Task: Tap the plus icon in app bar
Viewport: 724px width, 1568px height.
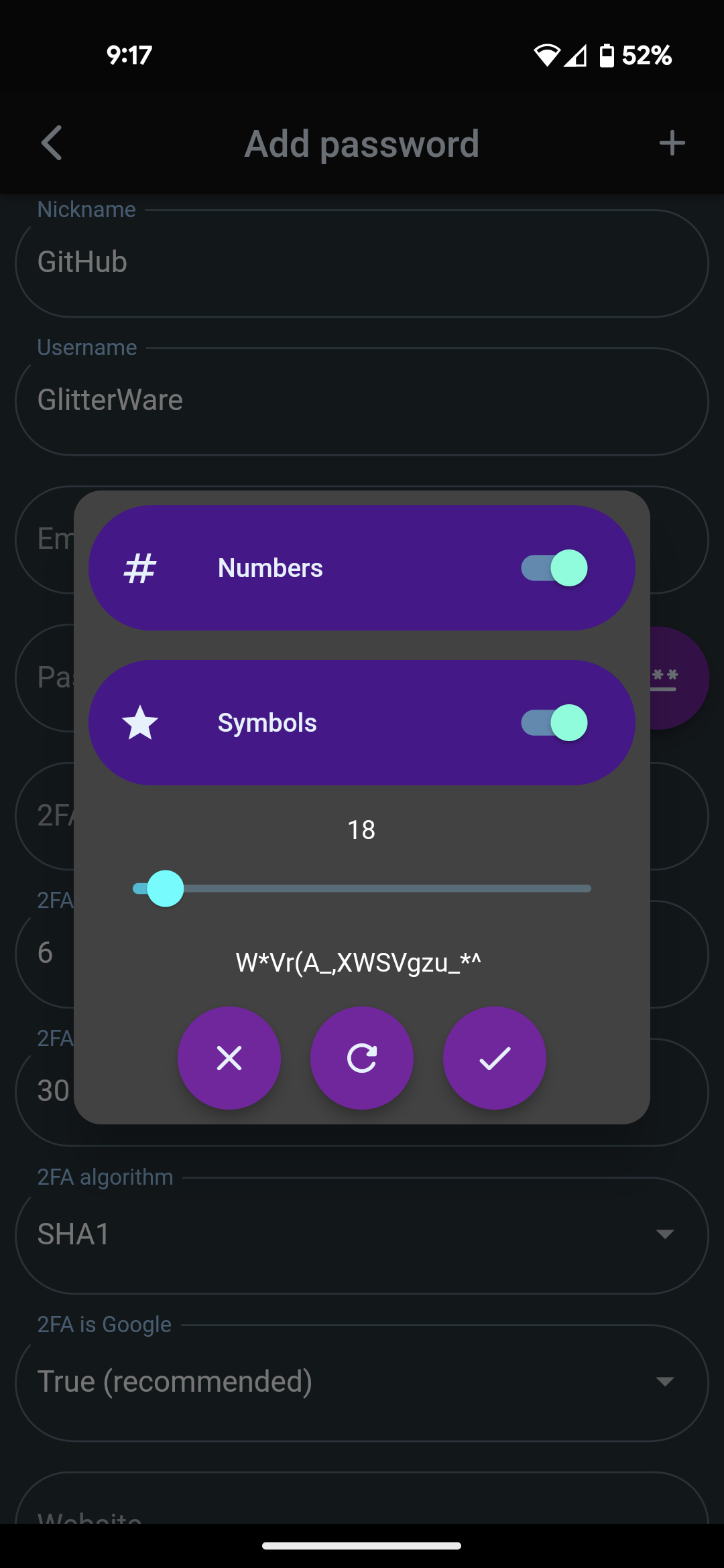Action: [672, 143]
